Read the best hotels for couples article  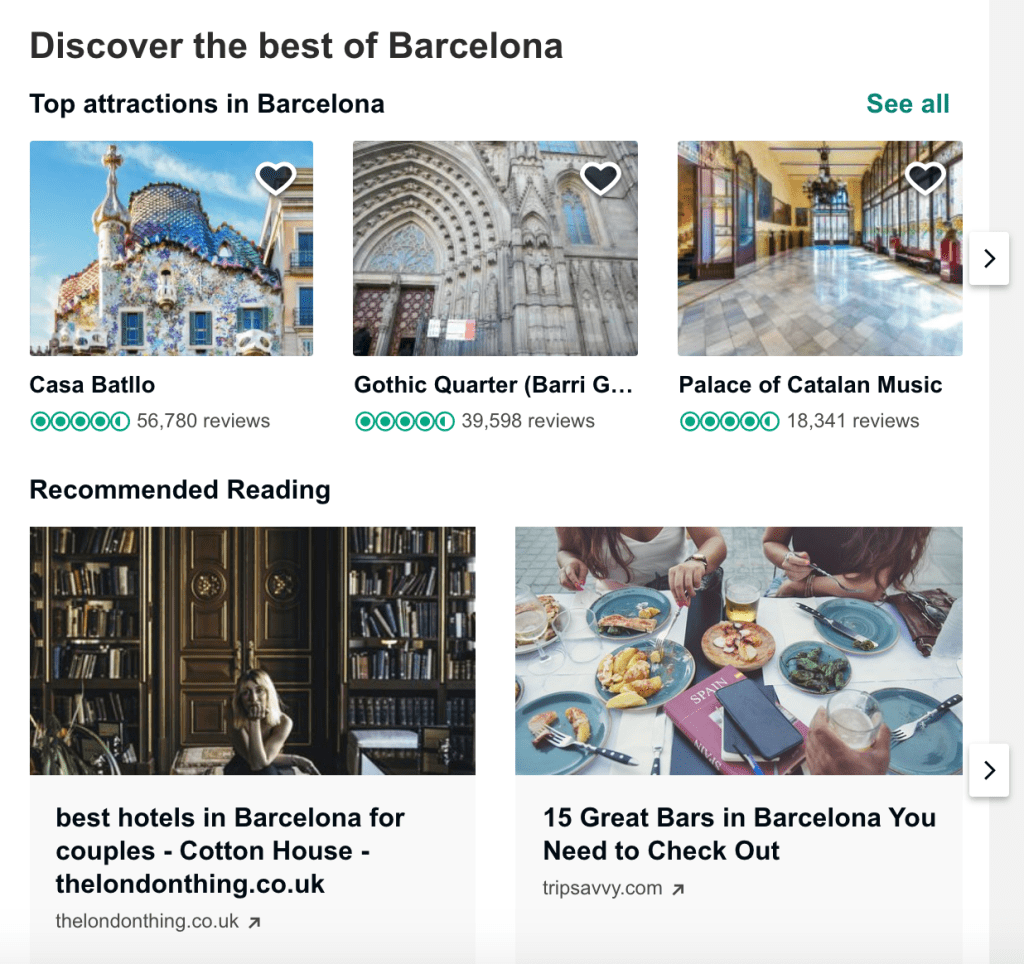pyautogui.click(x=231, y=850)
